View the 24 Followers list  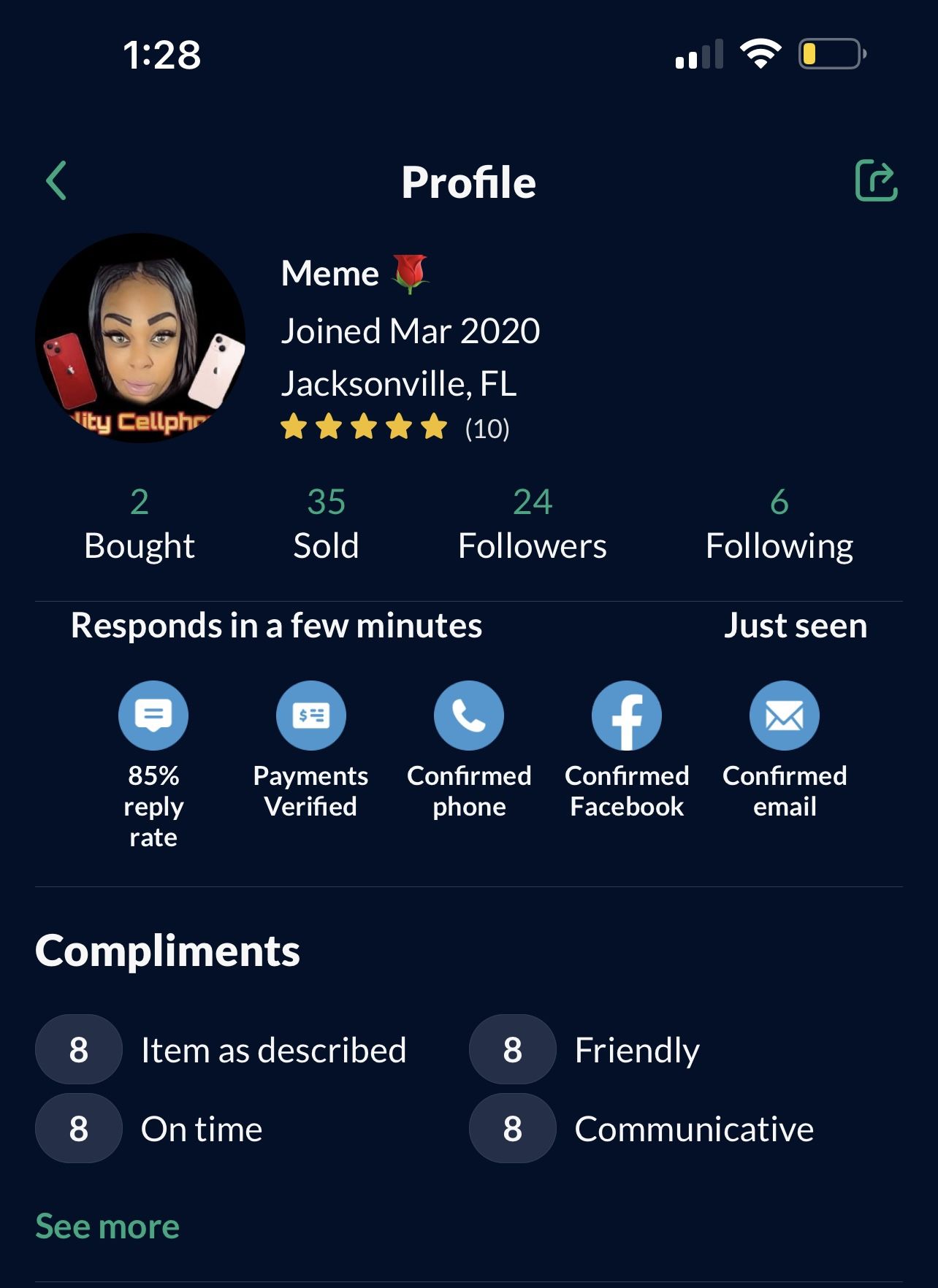click(532, 524)
